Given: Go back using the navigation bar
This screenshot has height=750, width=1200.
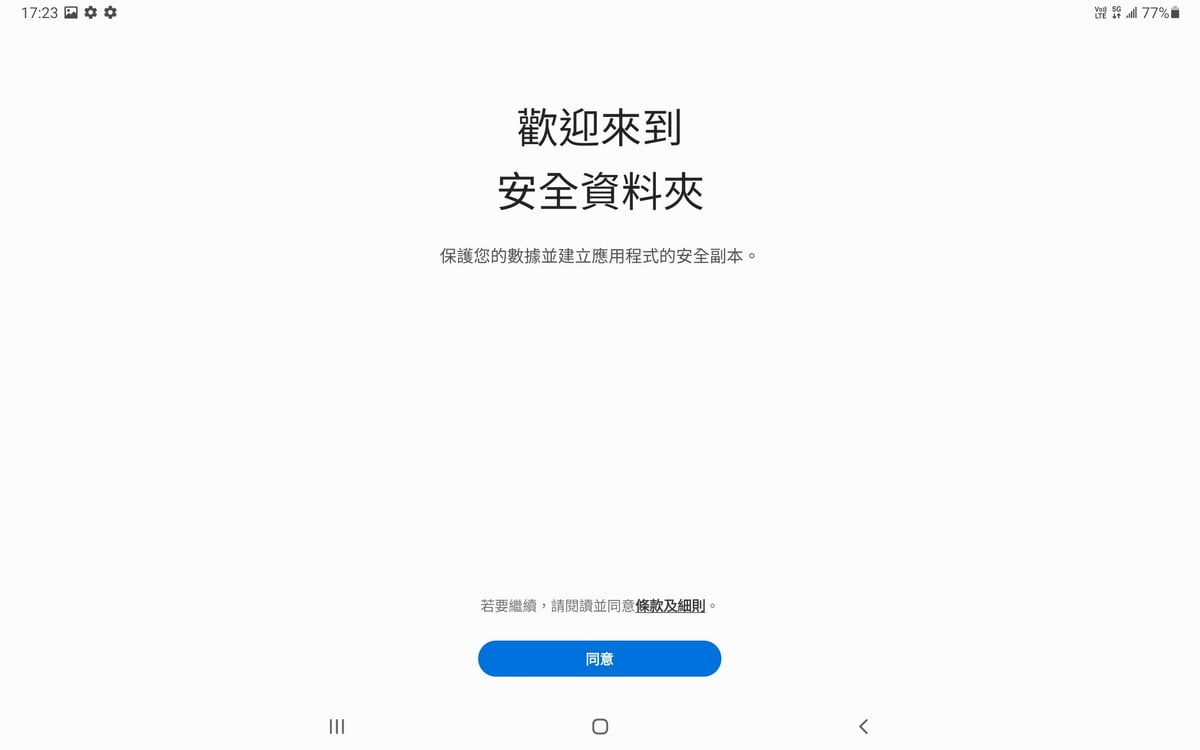Looking at the screenshot, I should [863, 727].
